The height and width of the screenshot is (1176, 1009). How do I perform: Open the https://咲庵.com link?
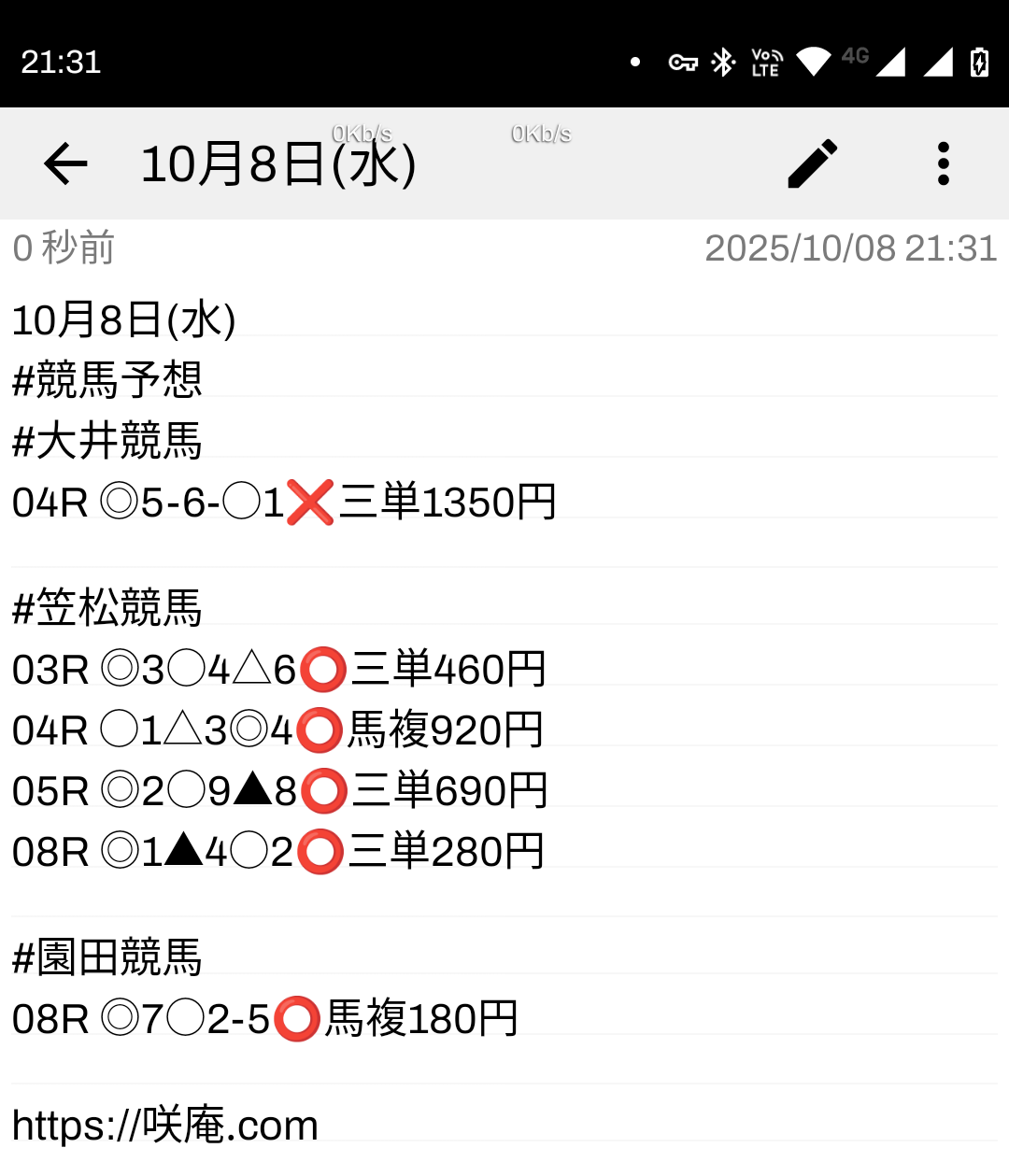point(165,1125)
